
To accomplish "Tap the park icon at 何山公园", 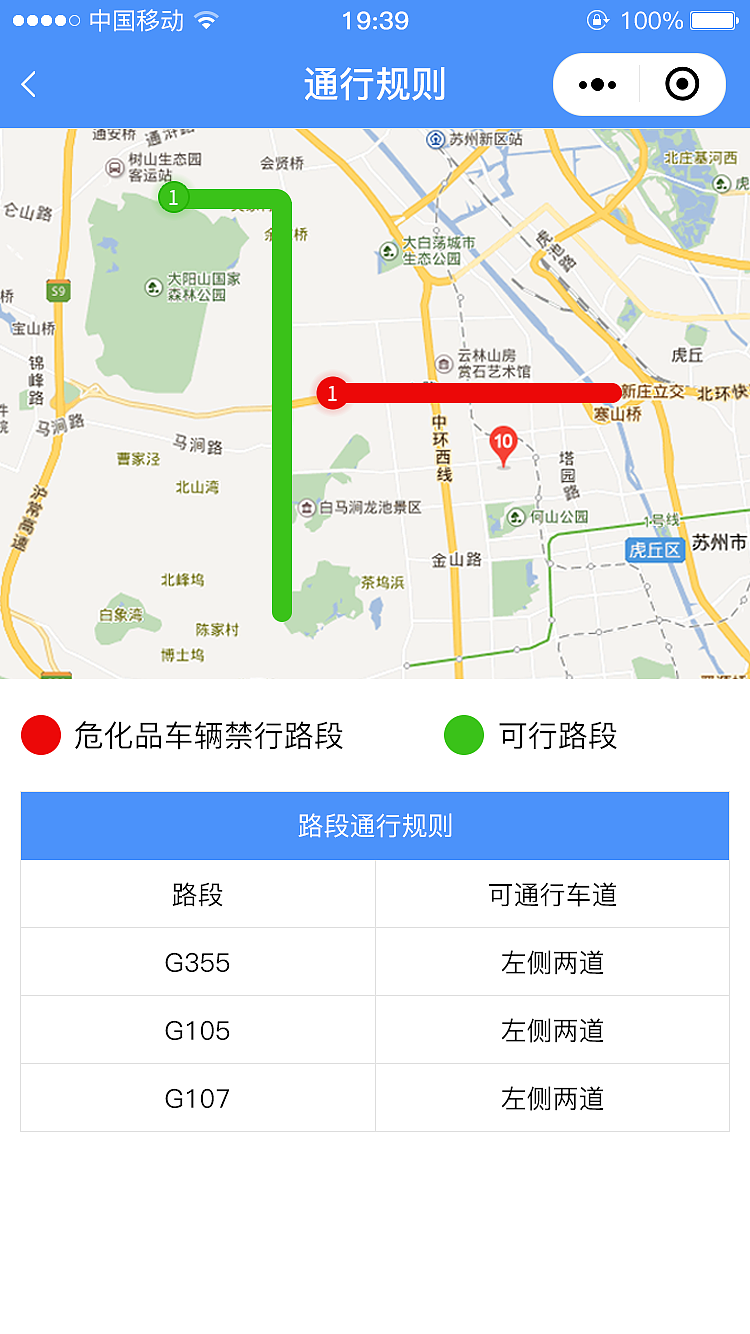I will [515, 516].
